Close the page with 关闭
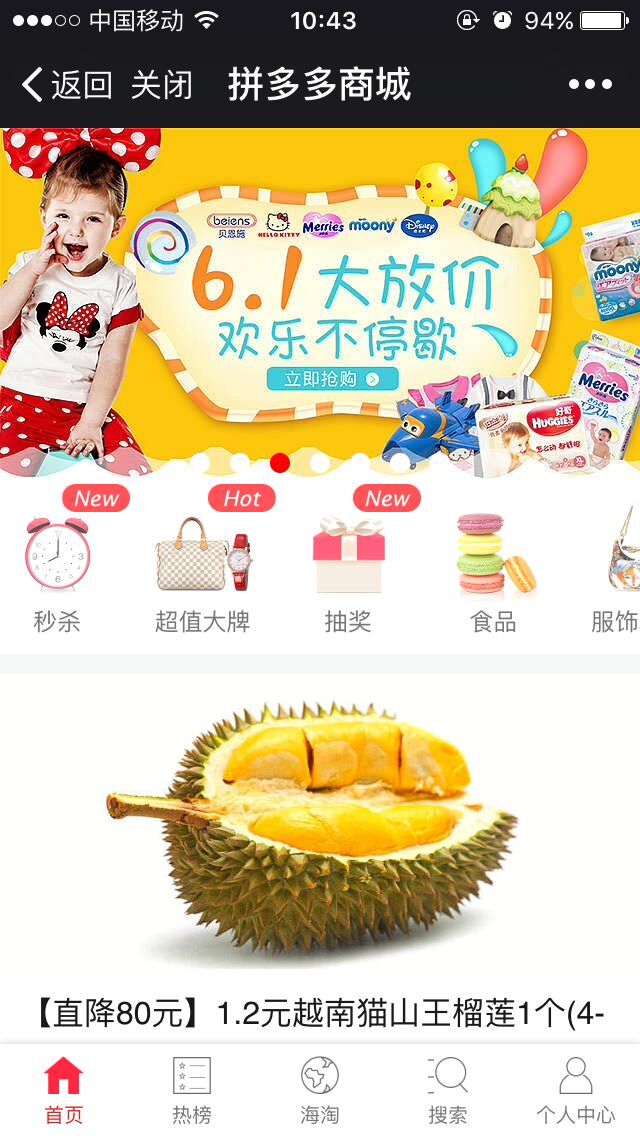The width and height of the screenshot is (640, 1136). pos(161,85)
